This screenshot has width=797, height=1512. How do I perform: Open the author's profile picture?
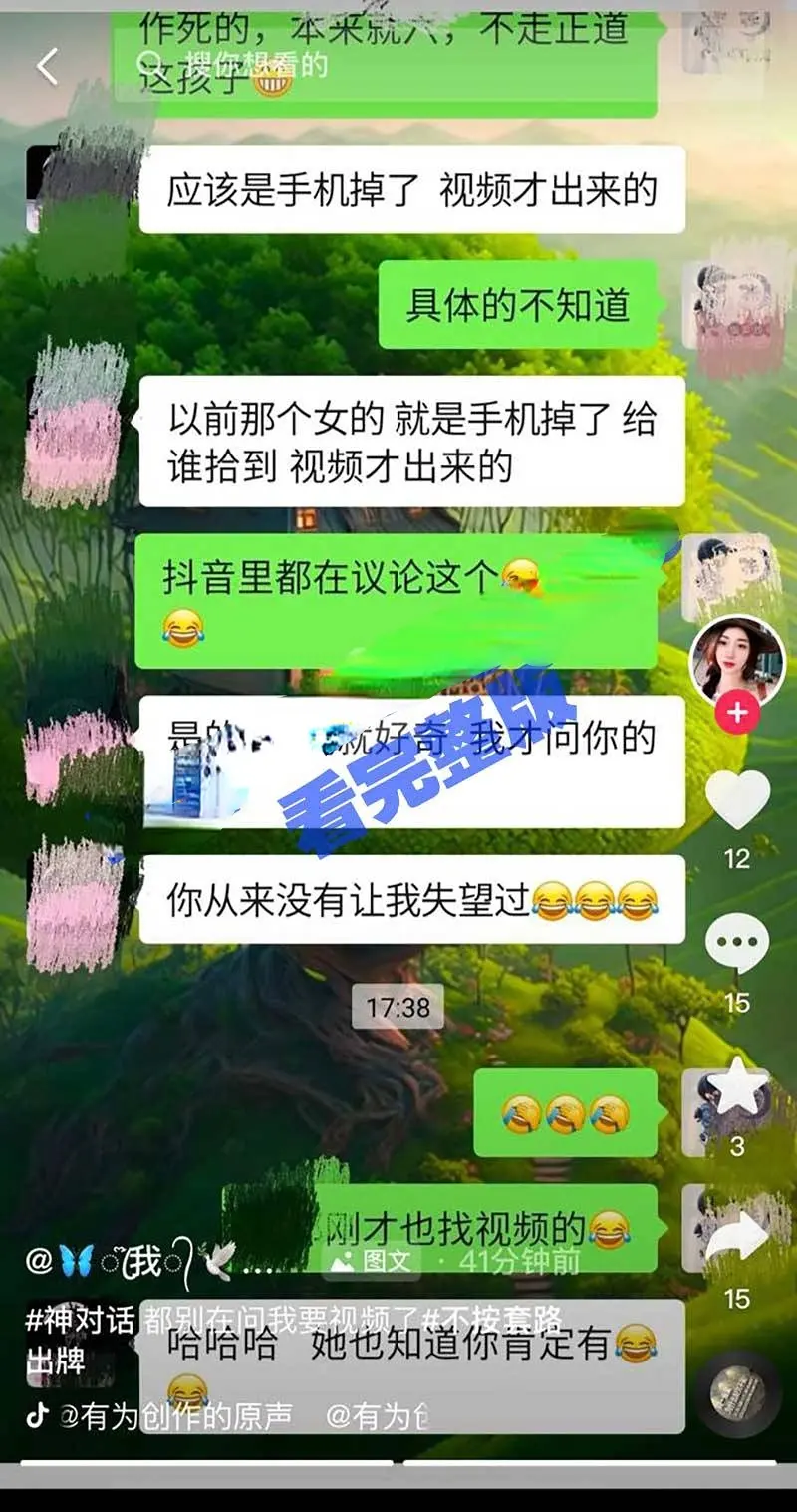pos(736,657)
